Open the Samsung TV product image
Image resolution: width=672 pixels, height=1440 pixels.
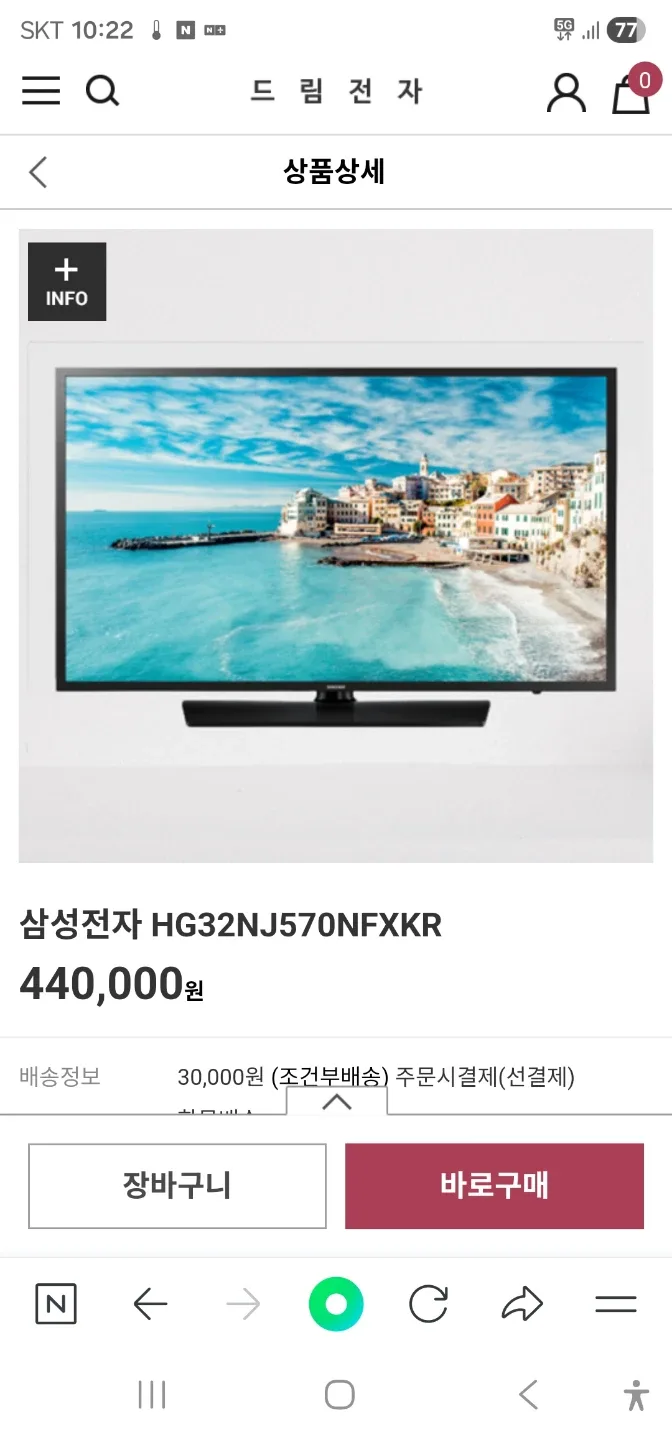(x=336, y=545)
